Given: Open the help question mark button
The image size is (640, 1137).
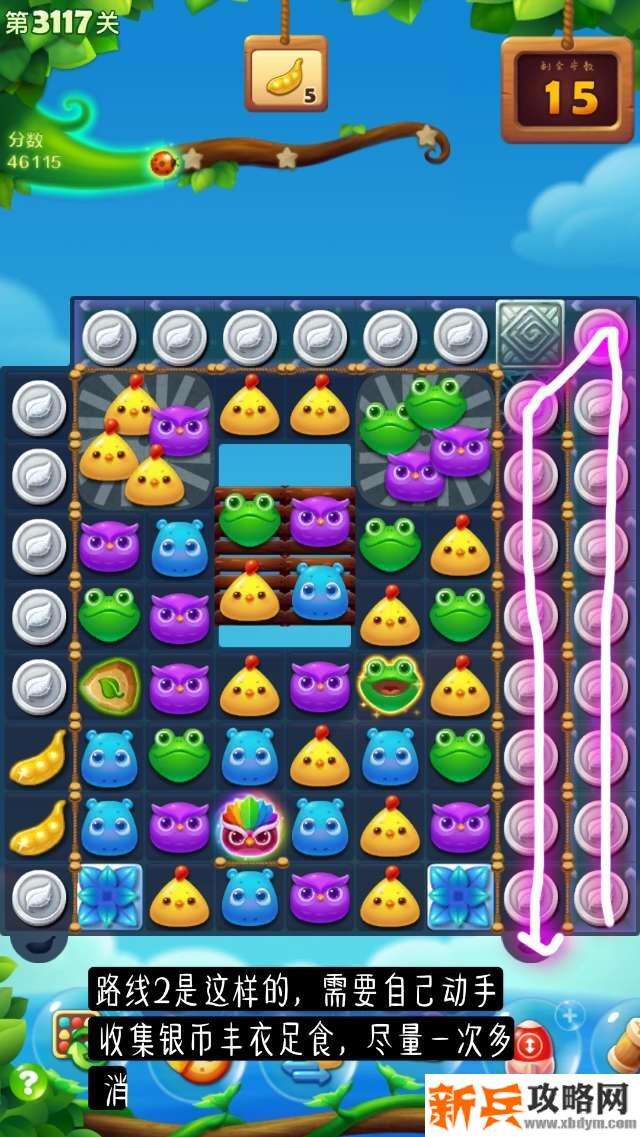Looking at the screenshot, I should (30, 1082).
